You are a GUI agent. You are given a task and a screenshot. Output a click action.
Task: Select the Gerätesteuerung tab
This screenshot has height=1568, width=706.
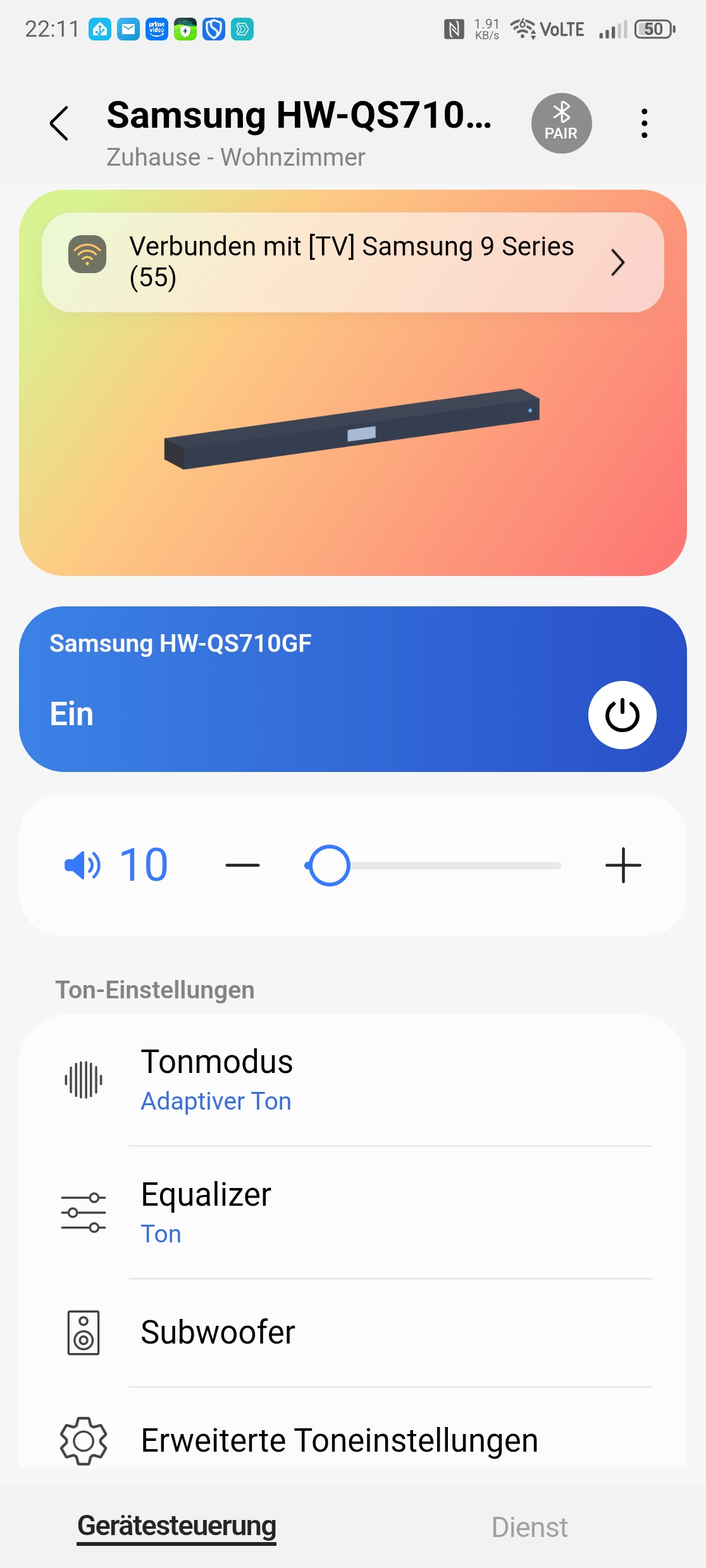(x=176, y=1526)
